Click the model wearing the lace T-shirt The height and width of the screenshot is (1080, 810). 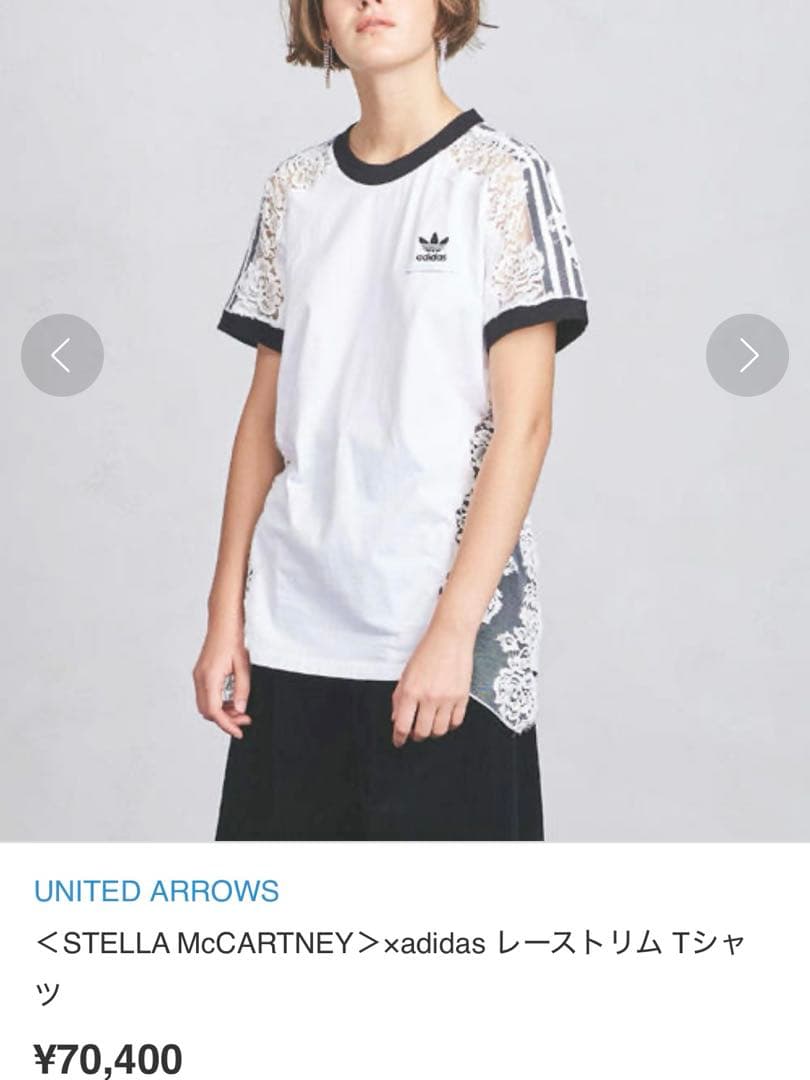tap(390, 400)
